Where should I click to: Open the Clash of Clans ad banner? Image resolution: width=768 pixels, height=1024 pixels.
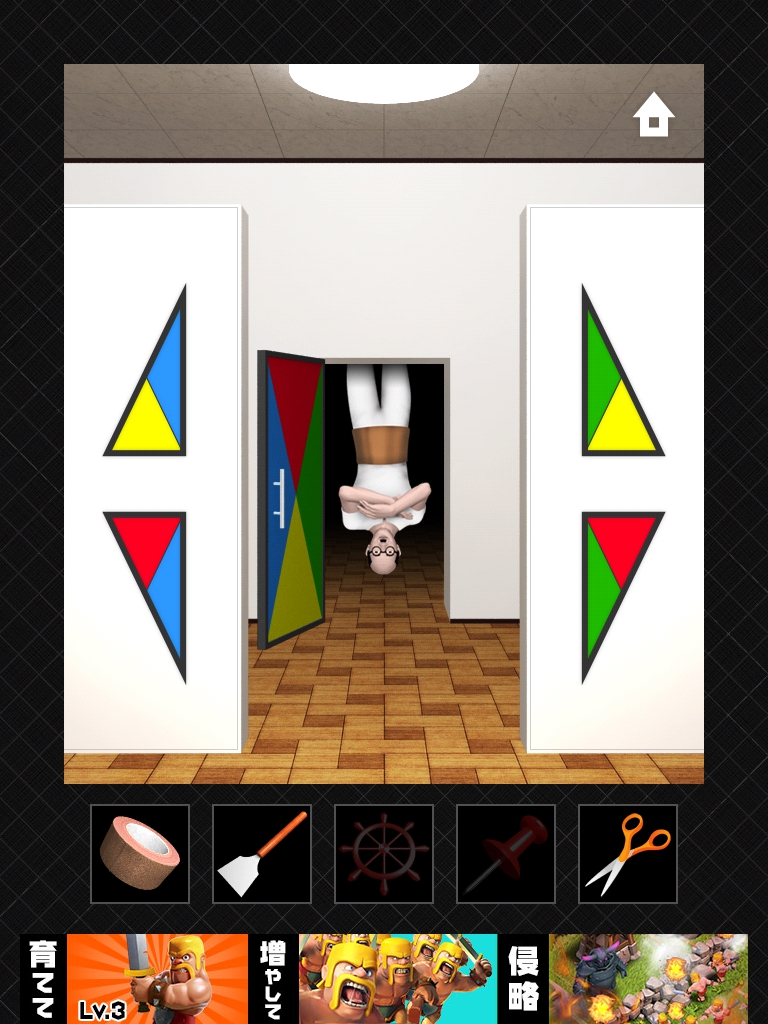[x=384, y=979]
